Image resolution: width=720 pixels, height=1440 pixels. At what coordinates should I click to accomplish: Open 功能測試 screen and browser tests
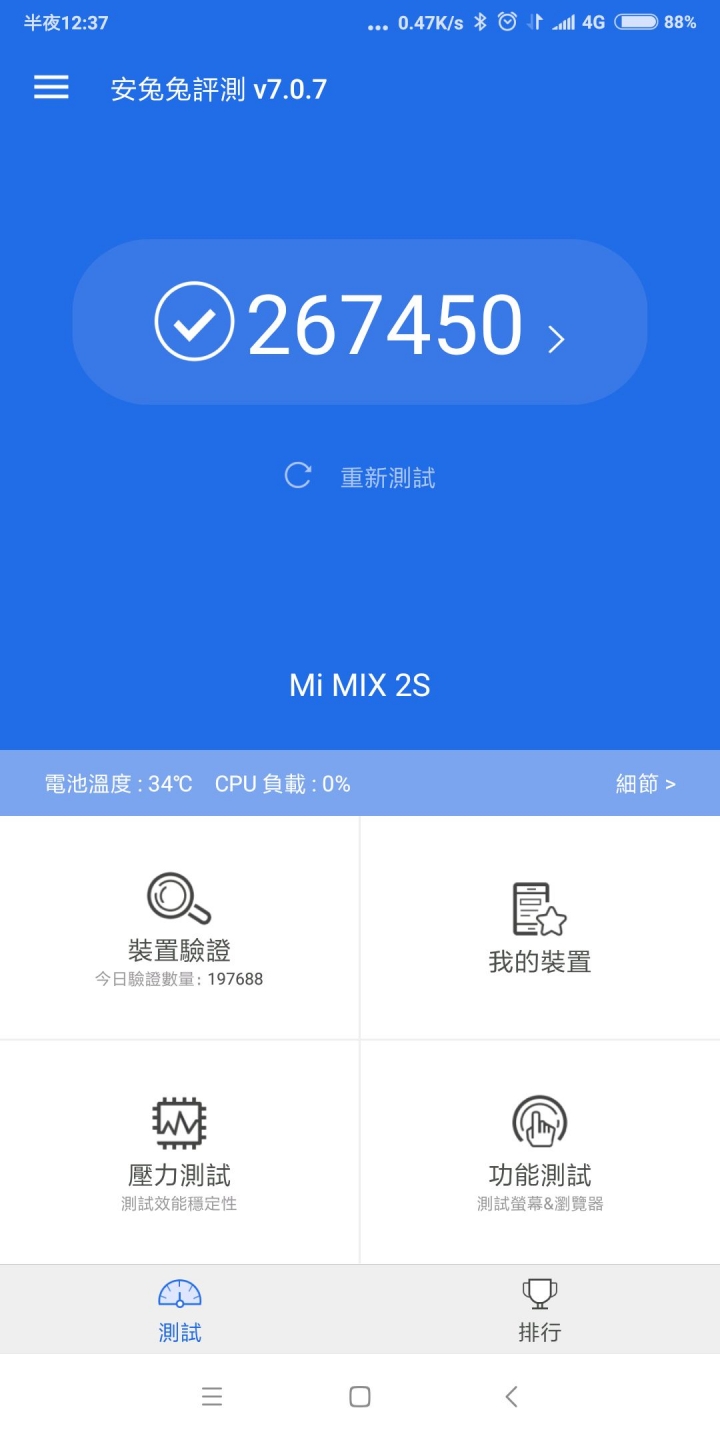tap(540, 1153)
